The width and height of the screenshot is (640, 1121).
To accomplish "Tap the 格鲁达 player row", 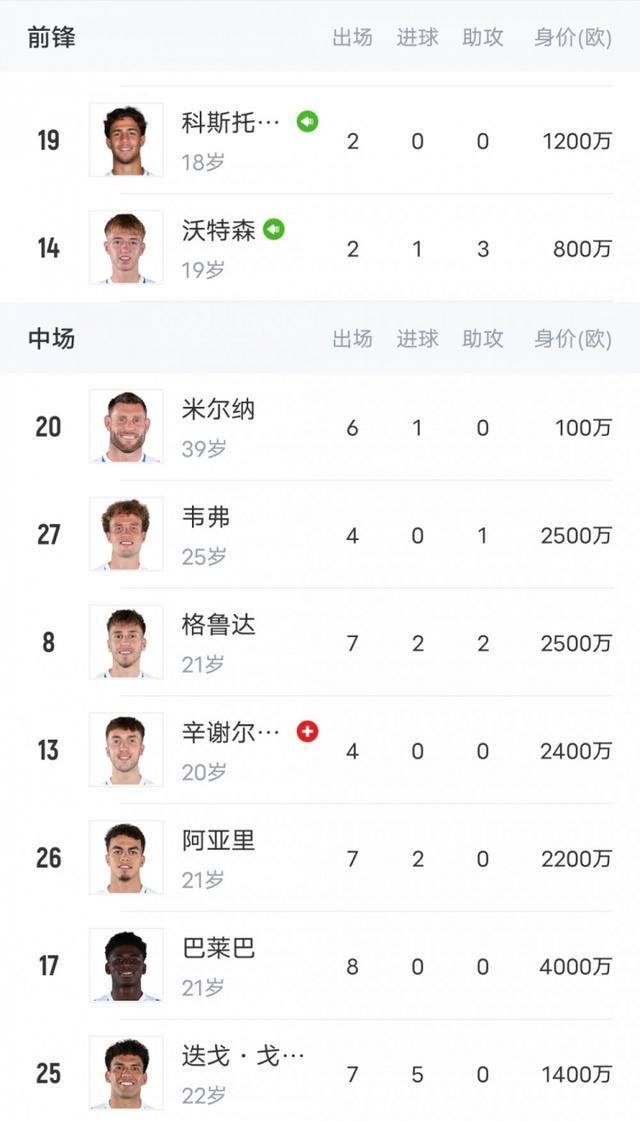I will click(x=218, y=625).
